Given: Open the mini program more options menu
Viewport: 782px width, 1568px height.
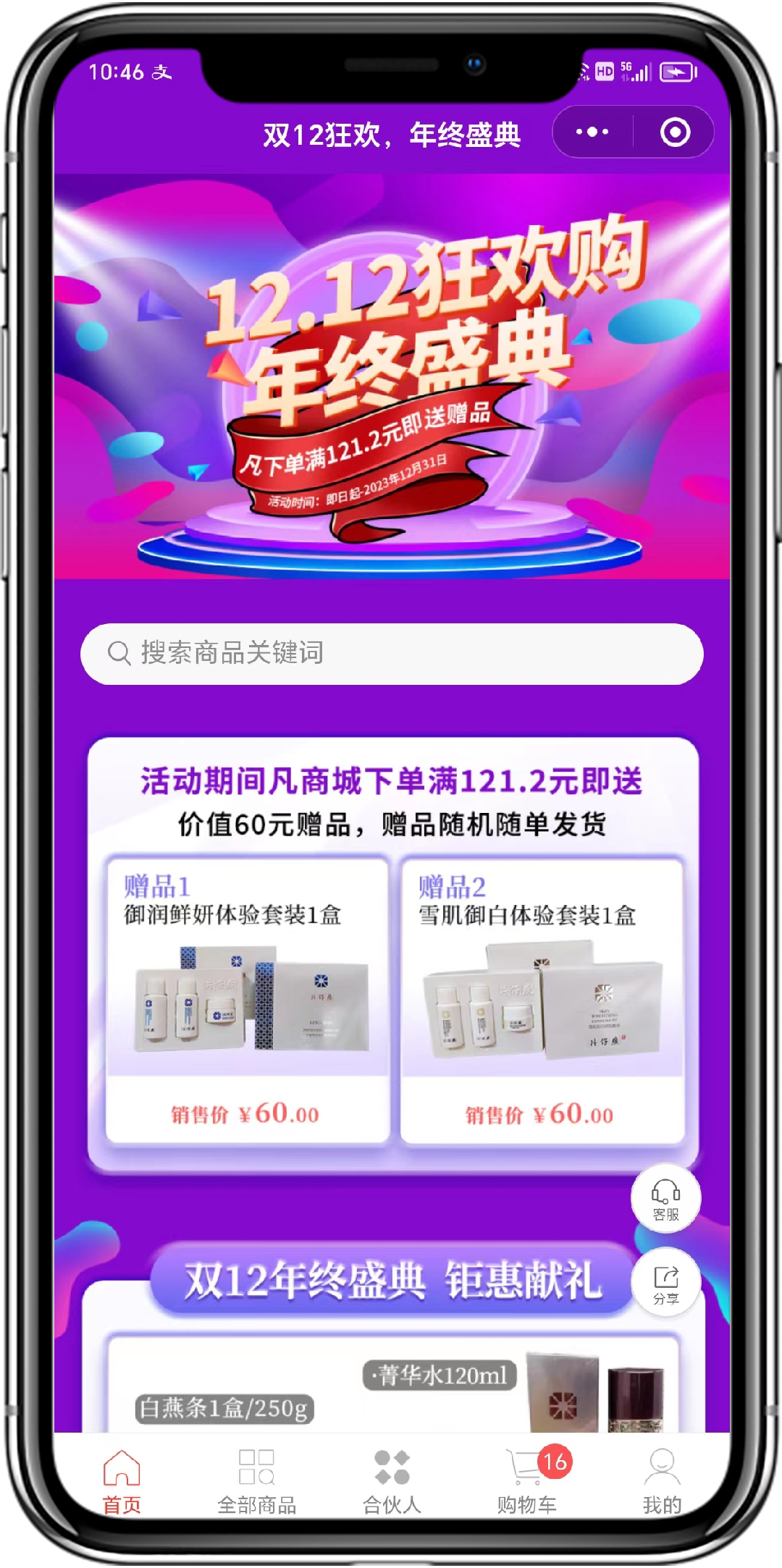Looking at the screenshot, I should click(592, 132).
